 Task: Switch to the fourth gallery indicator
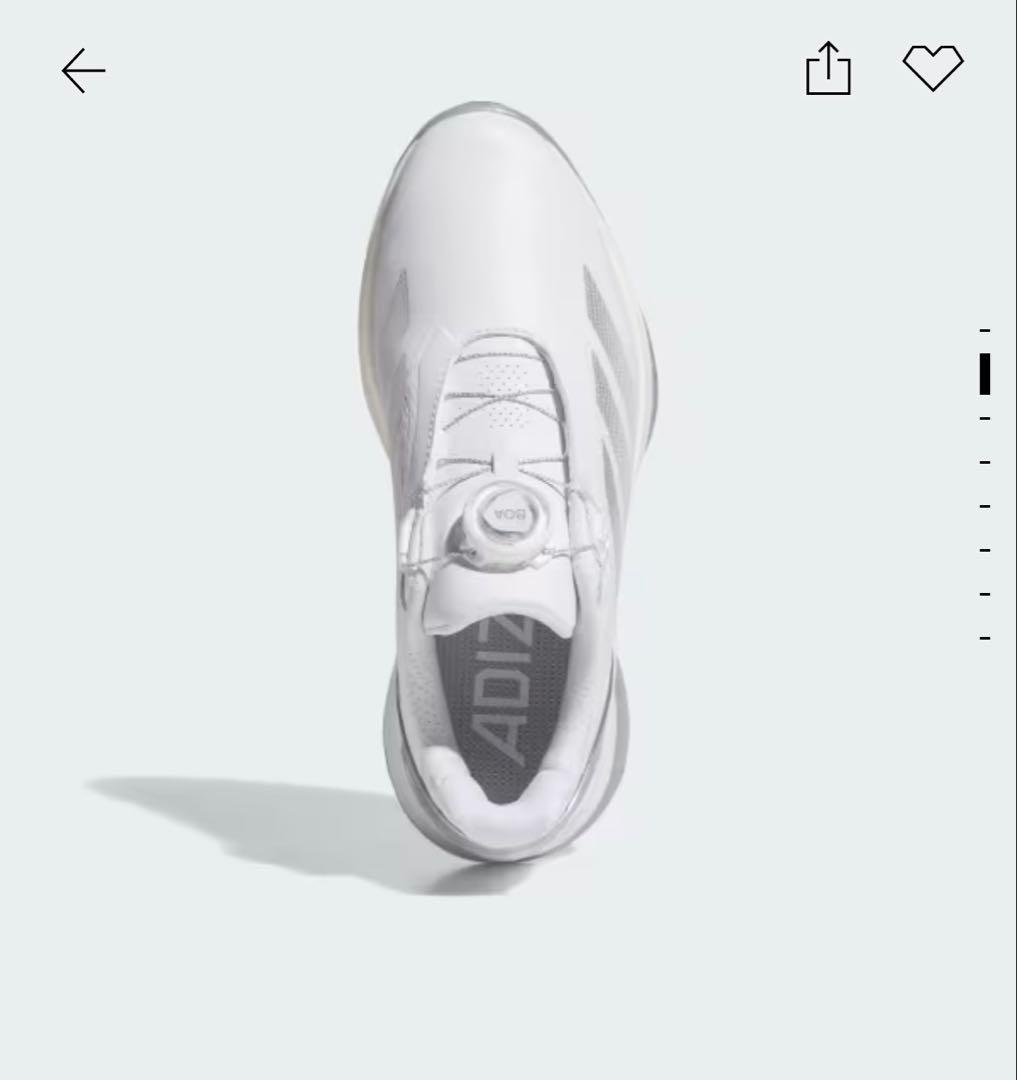pos(986,462)
